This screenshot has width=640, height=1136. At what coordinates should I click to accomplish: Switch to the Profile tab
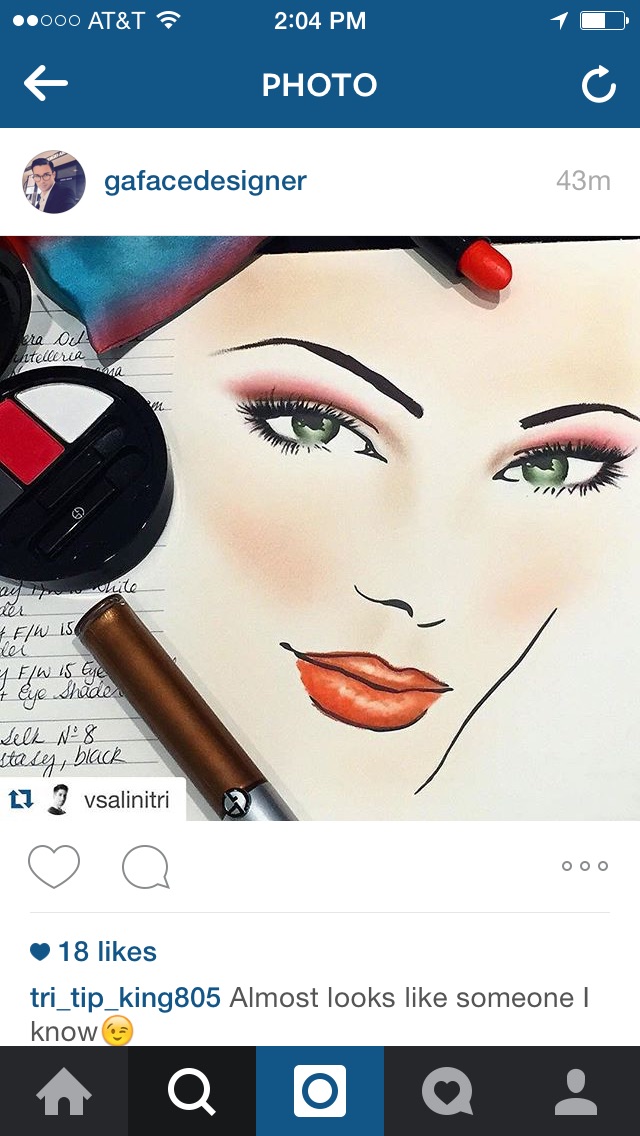576,1091
